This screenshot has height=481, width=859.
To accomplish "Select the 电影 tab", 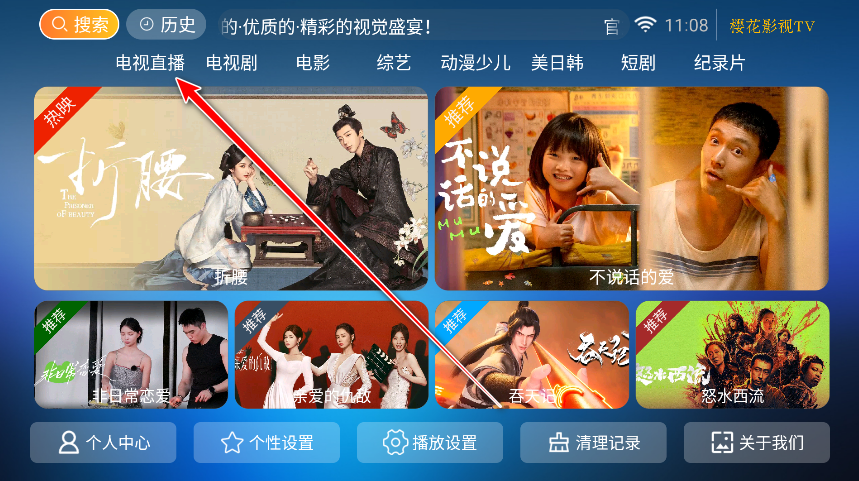I will 312,63.
